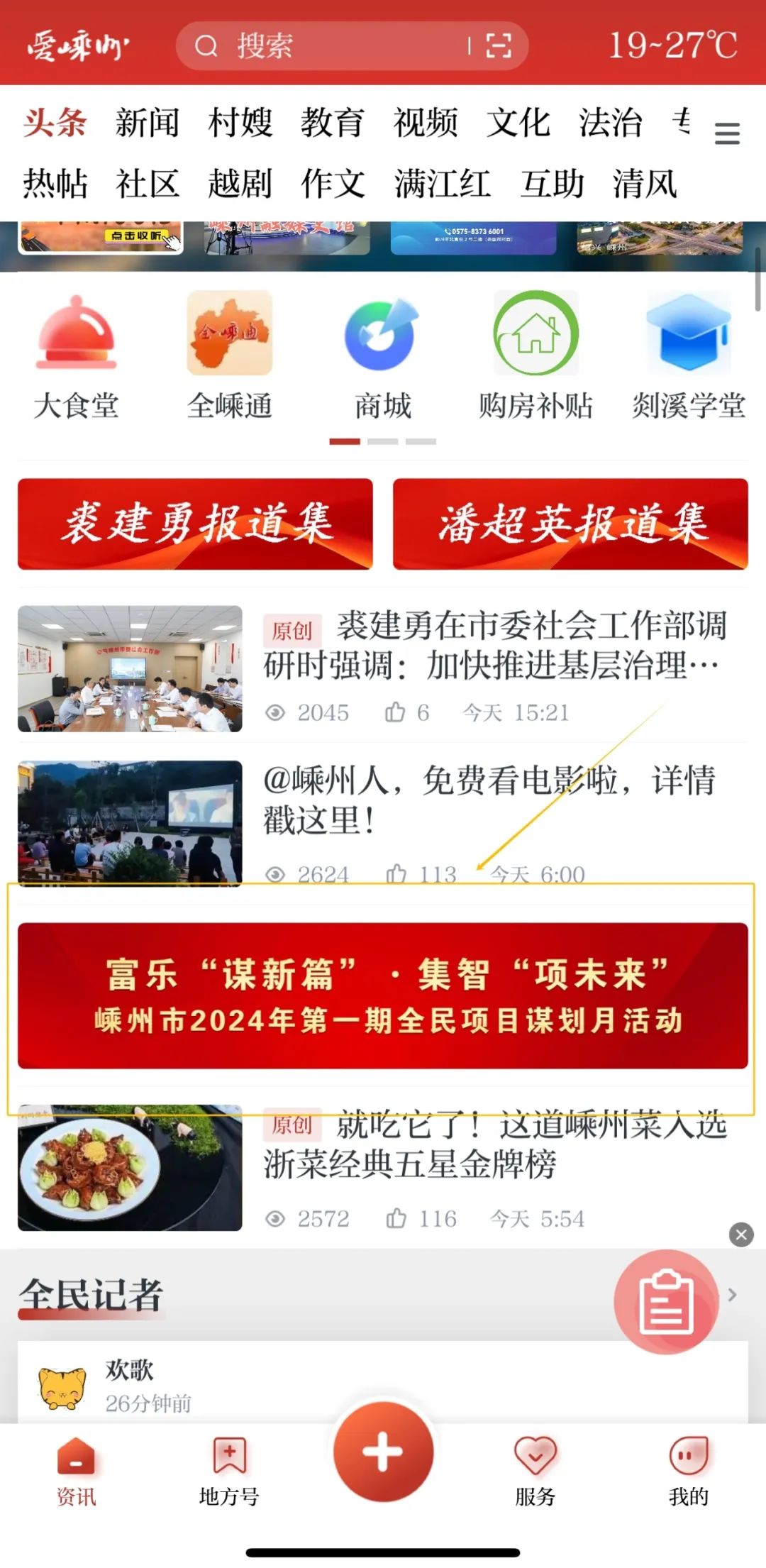
Task: Open the channel list menu
Action: click(x=727, y=133)
